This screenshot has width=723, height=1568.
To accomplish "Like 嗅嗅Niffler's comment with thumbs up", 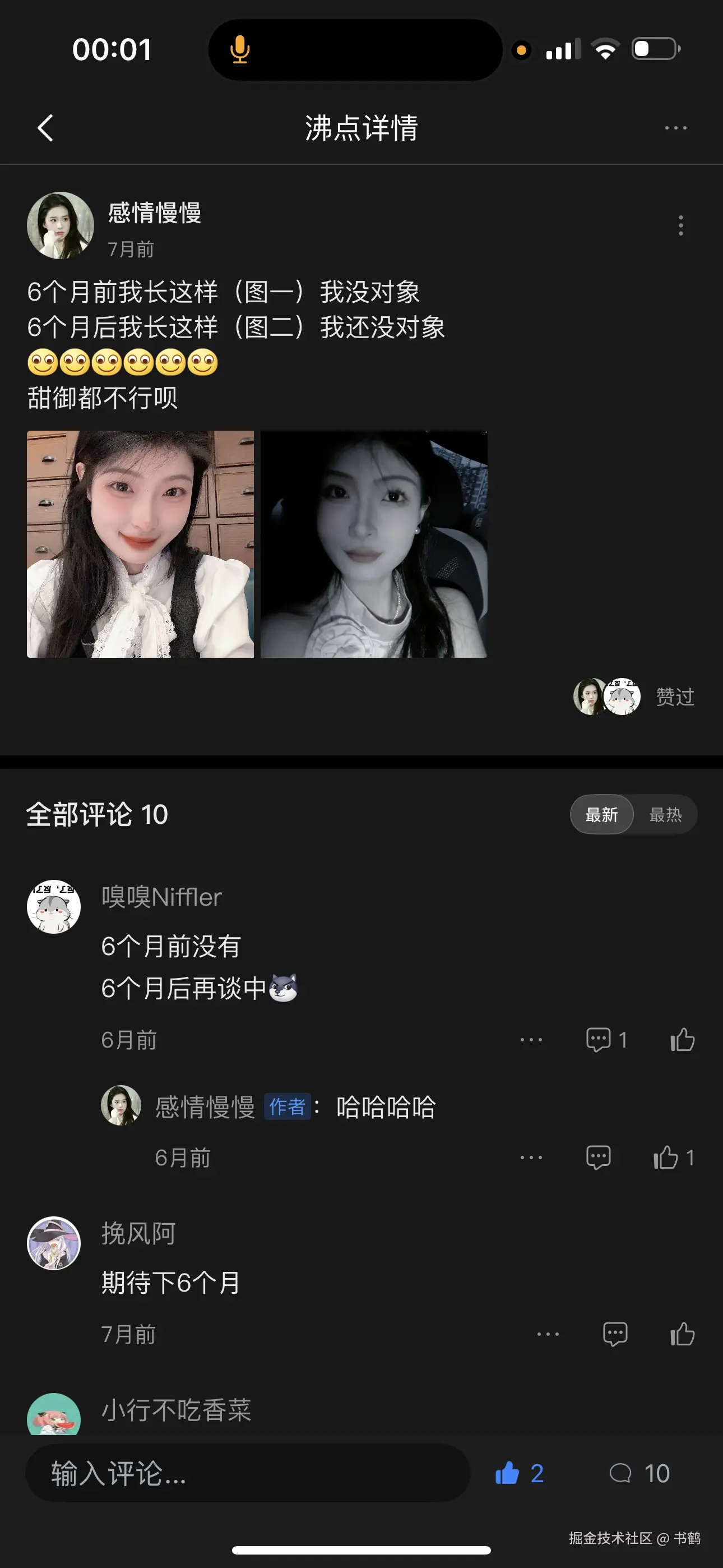I will coord(682,1040).
